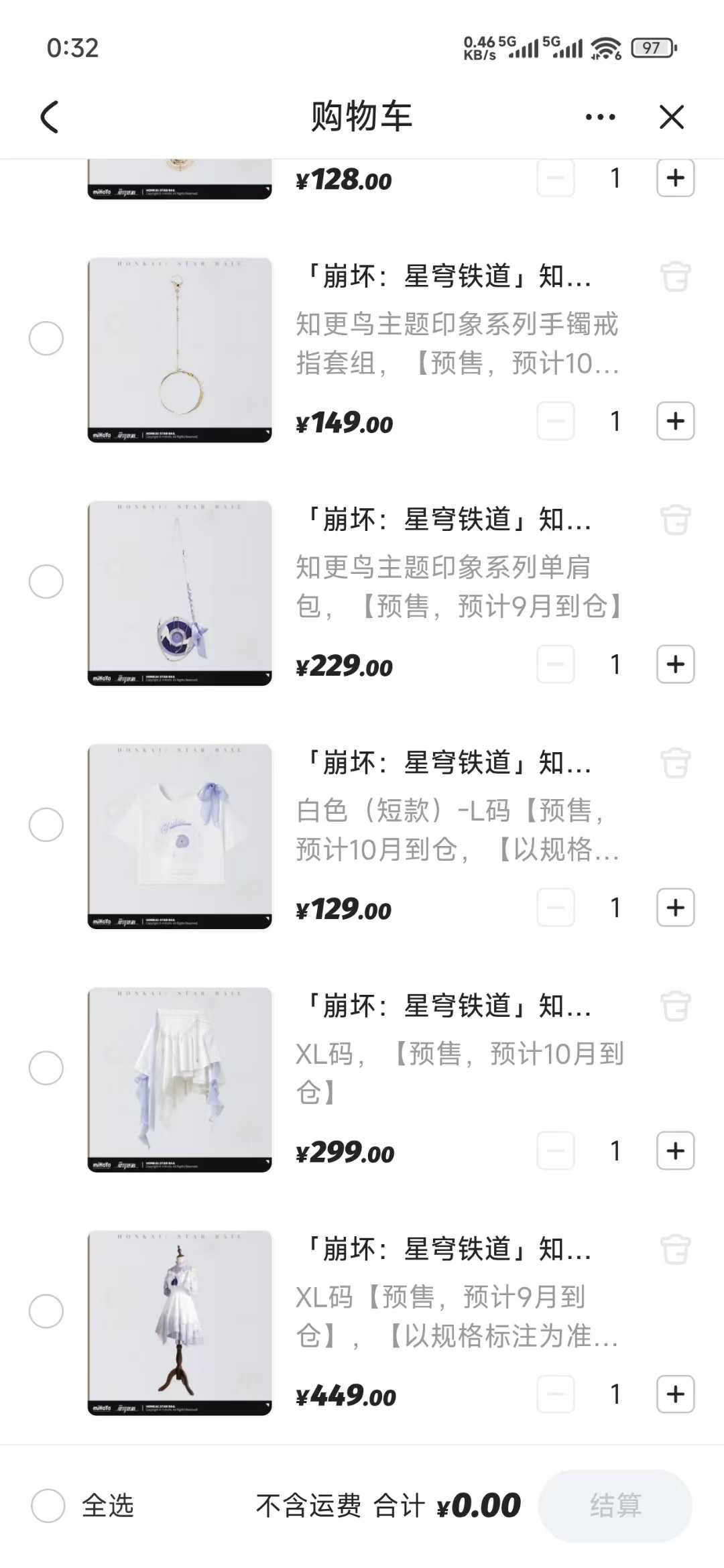Image resolution: width=724 pixels, height=1568 pixels.
Task: Select the ¥449.00 XL dress item
Action: pyautogui.click(x=46, y=1311)
